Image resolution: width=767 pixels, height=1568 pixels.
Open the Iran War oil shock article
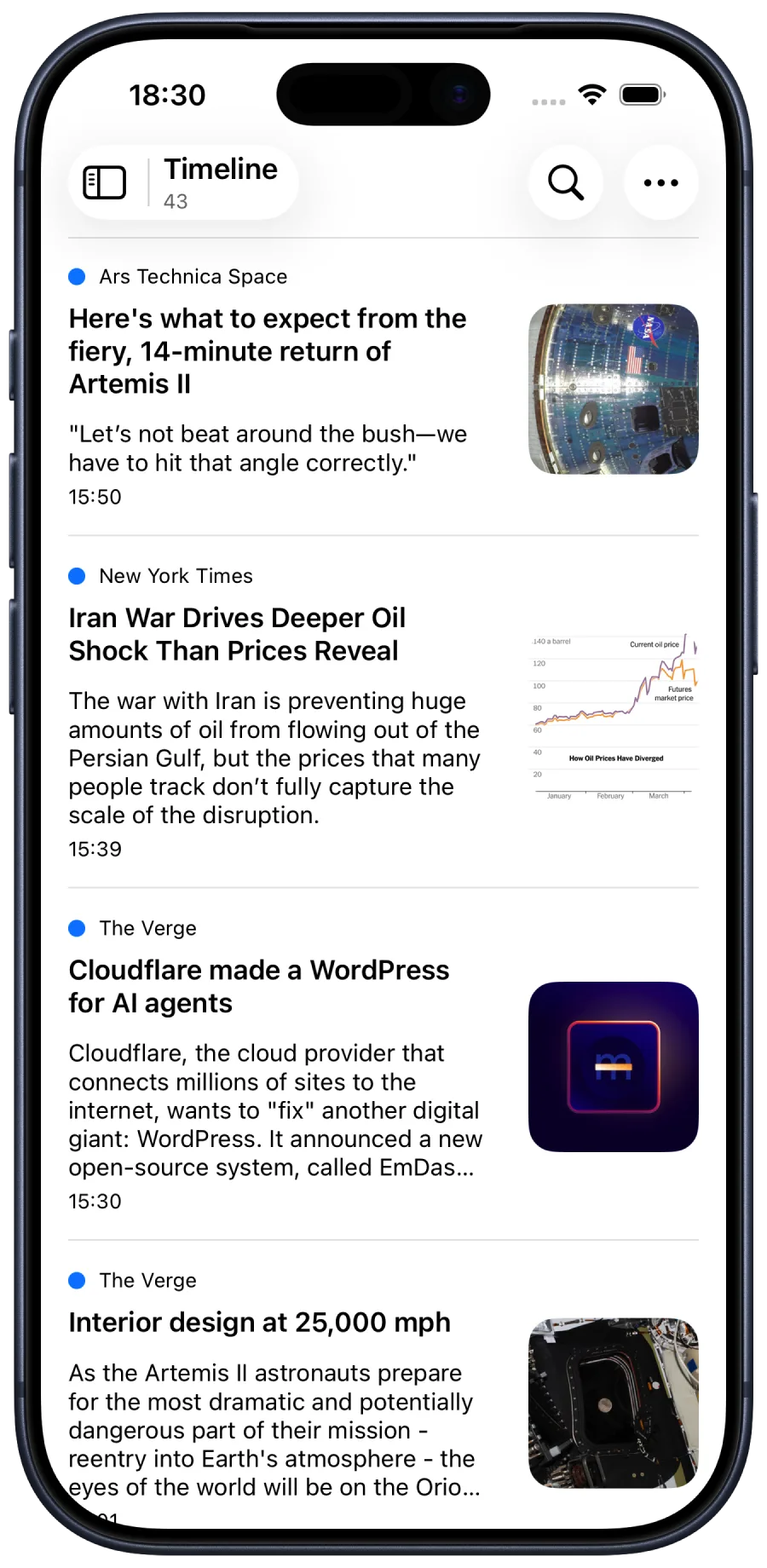[x=237, y=634]
